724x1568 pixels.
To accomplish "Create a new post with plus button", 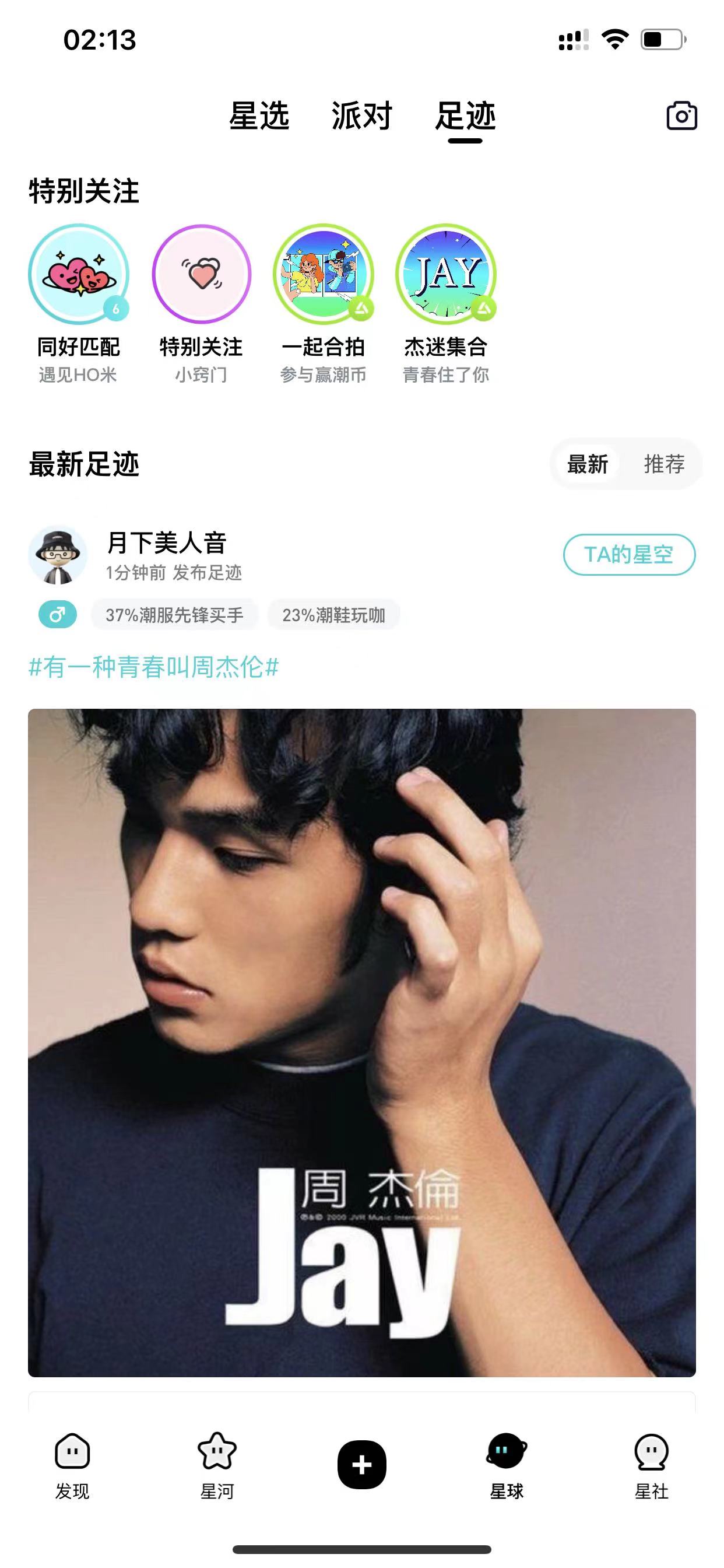I will (361, 1465).
